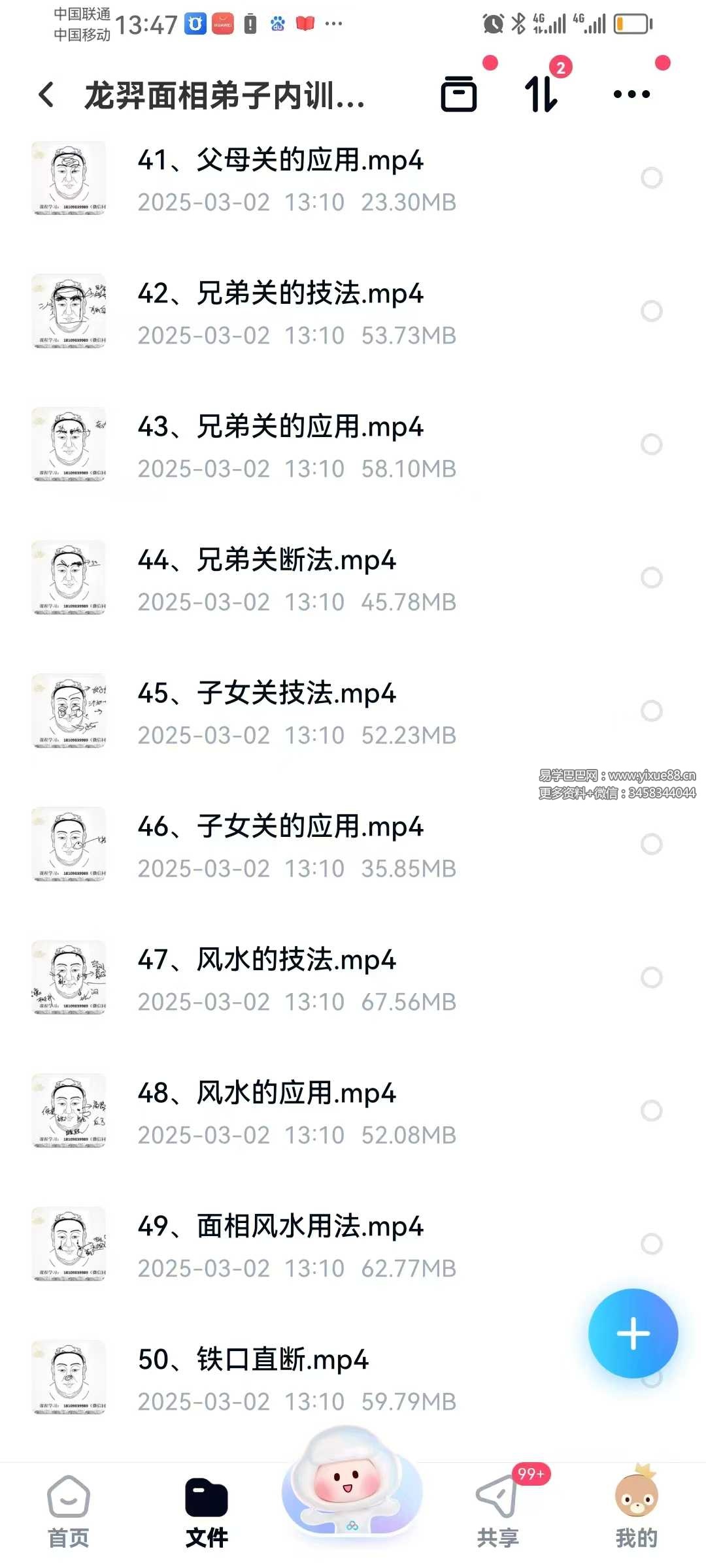Mark 46、子女关的应用.mp4 as selected
The image size is (706, 1568).
[x=651, y=844]
